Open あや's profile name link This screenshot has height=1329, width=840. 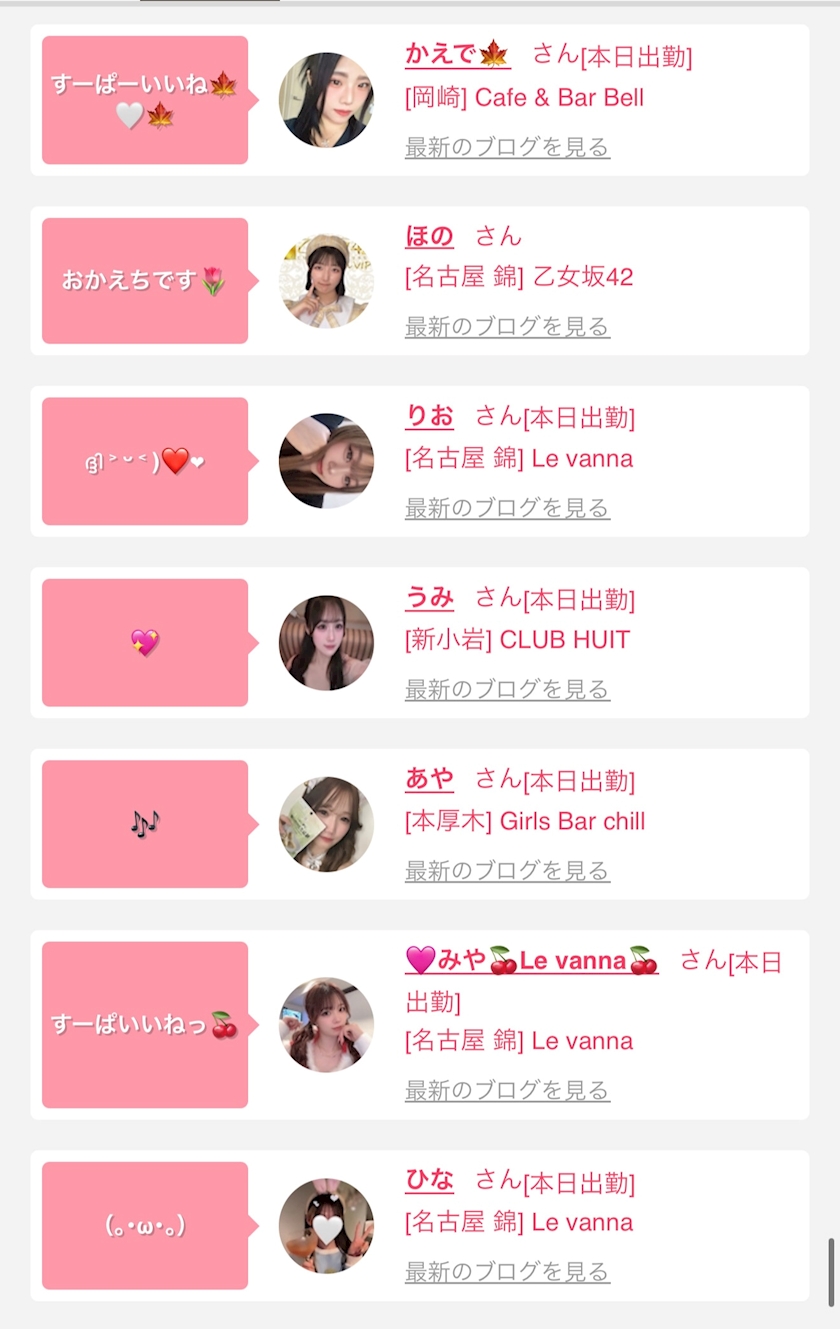[x=429, y=779]
